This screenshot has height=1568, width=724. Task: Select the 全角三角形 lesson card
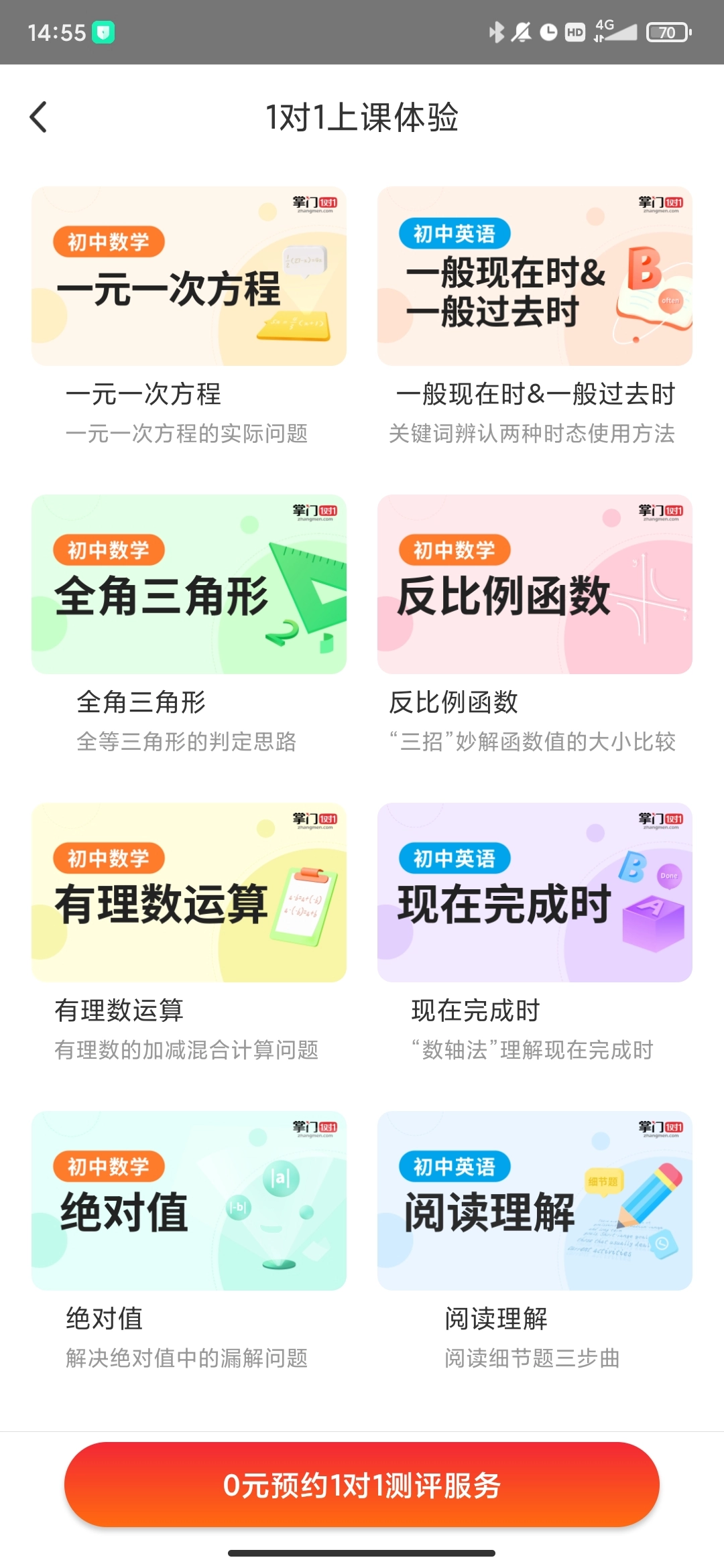click(188, 584)
